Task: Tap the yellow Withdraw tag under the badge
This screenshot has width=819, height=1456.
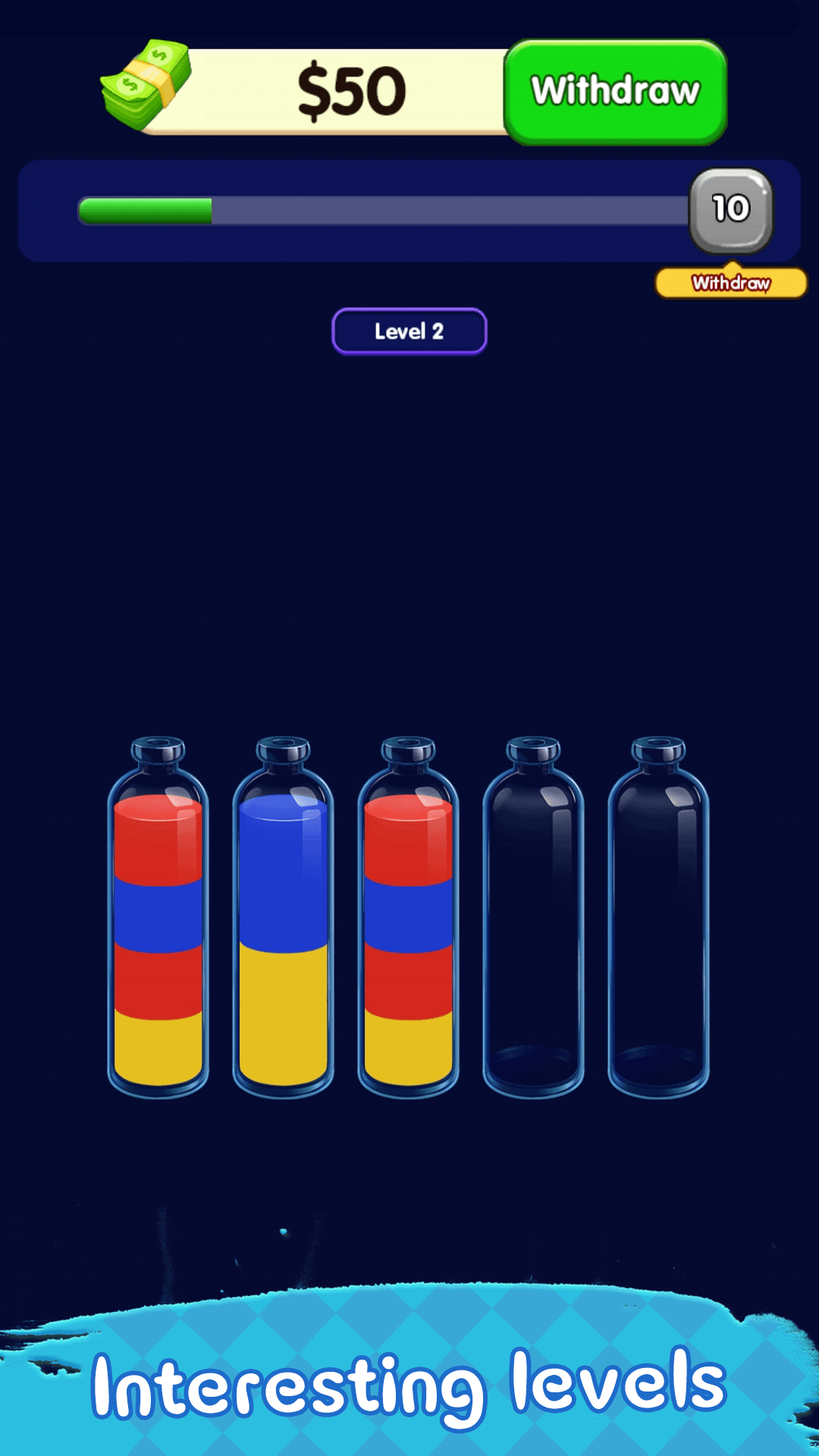Action: point(730,283)
